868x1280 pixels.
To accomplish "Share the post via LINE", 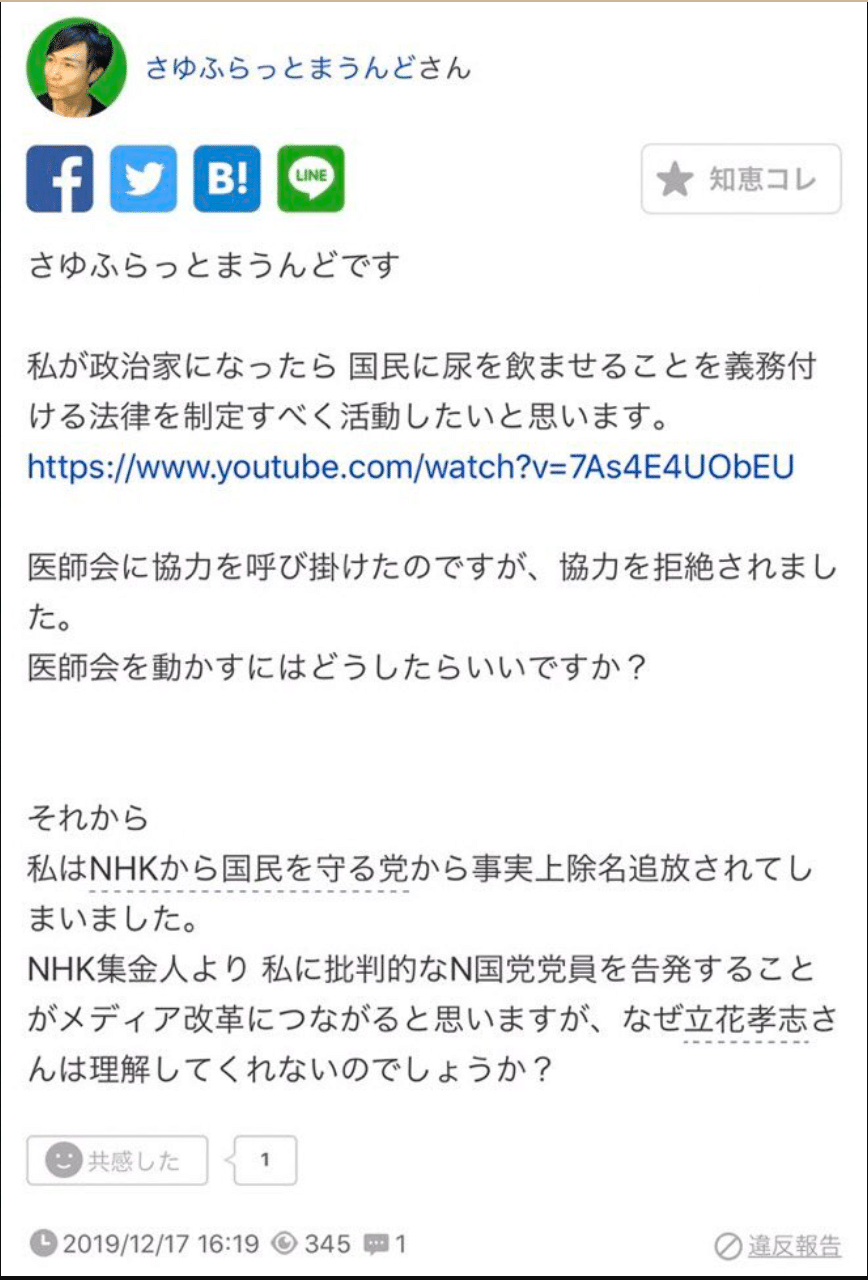I will tap(311, 180).
